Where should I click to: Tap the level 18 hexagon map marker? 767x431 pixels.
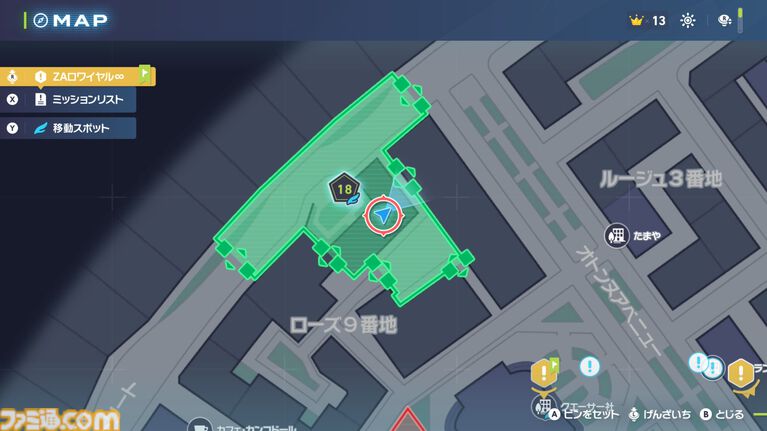344,188
